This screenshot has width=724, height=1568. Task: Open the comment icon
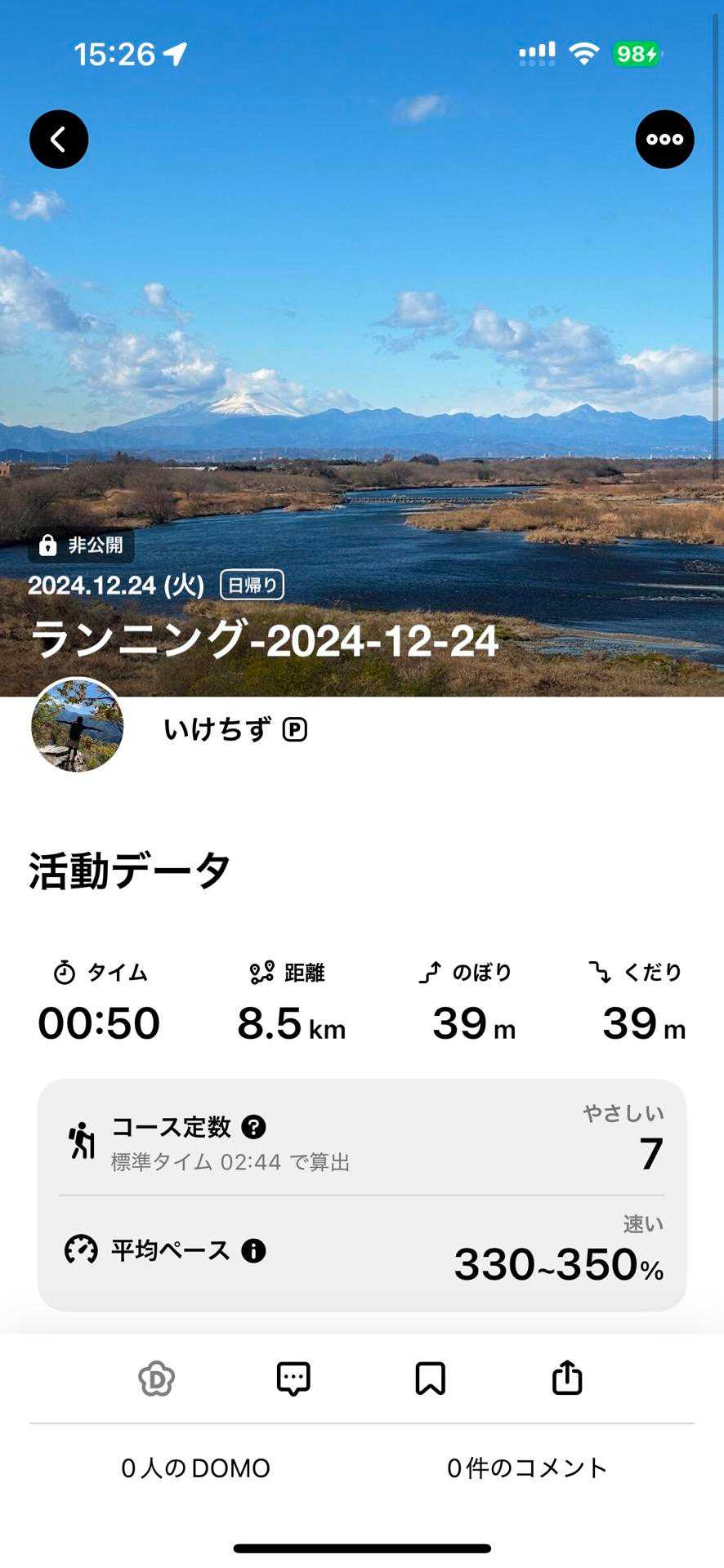click(293, 1379)
